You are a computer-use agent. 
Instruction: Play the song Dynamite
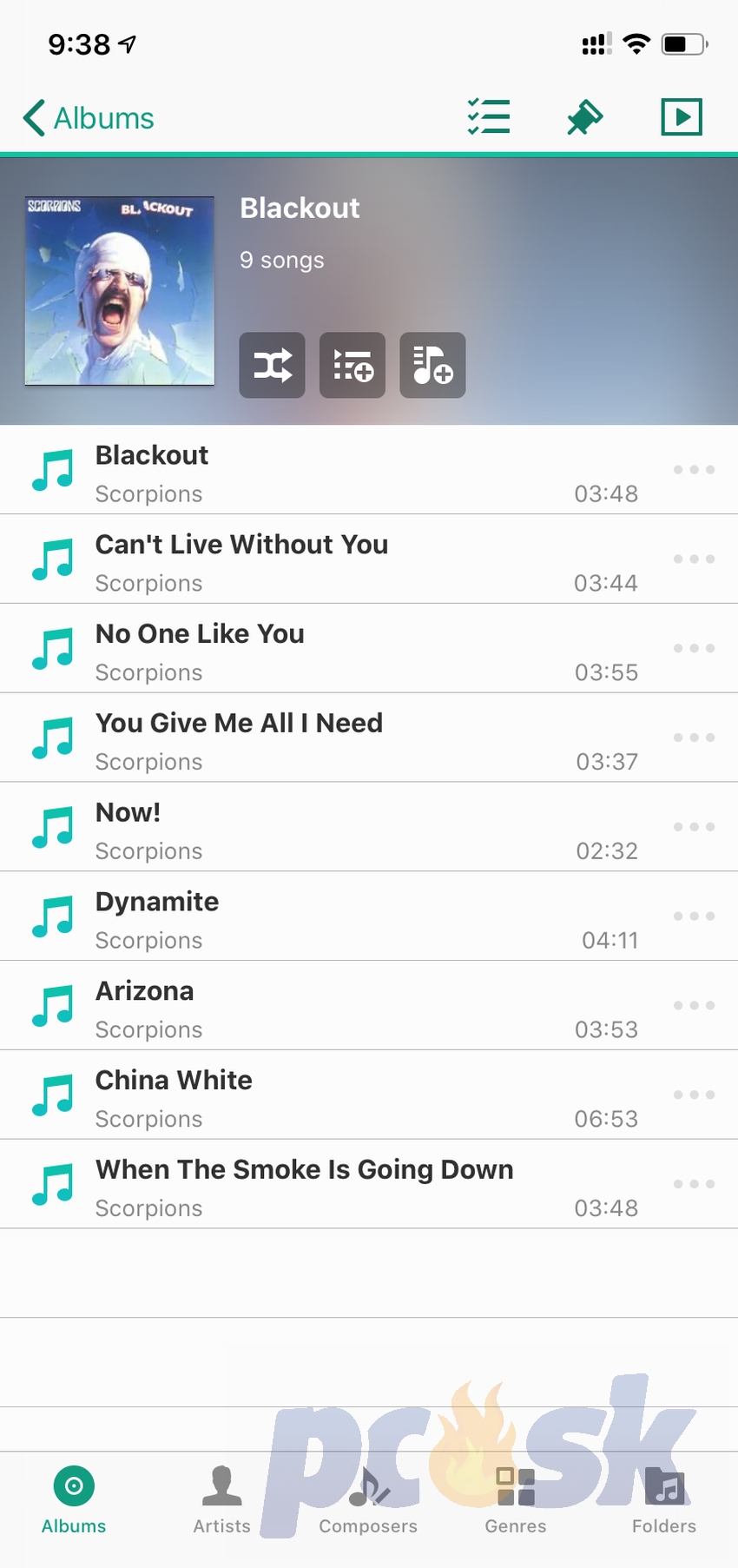(x=369, y=916)
